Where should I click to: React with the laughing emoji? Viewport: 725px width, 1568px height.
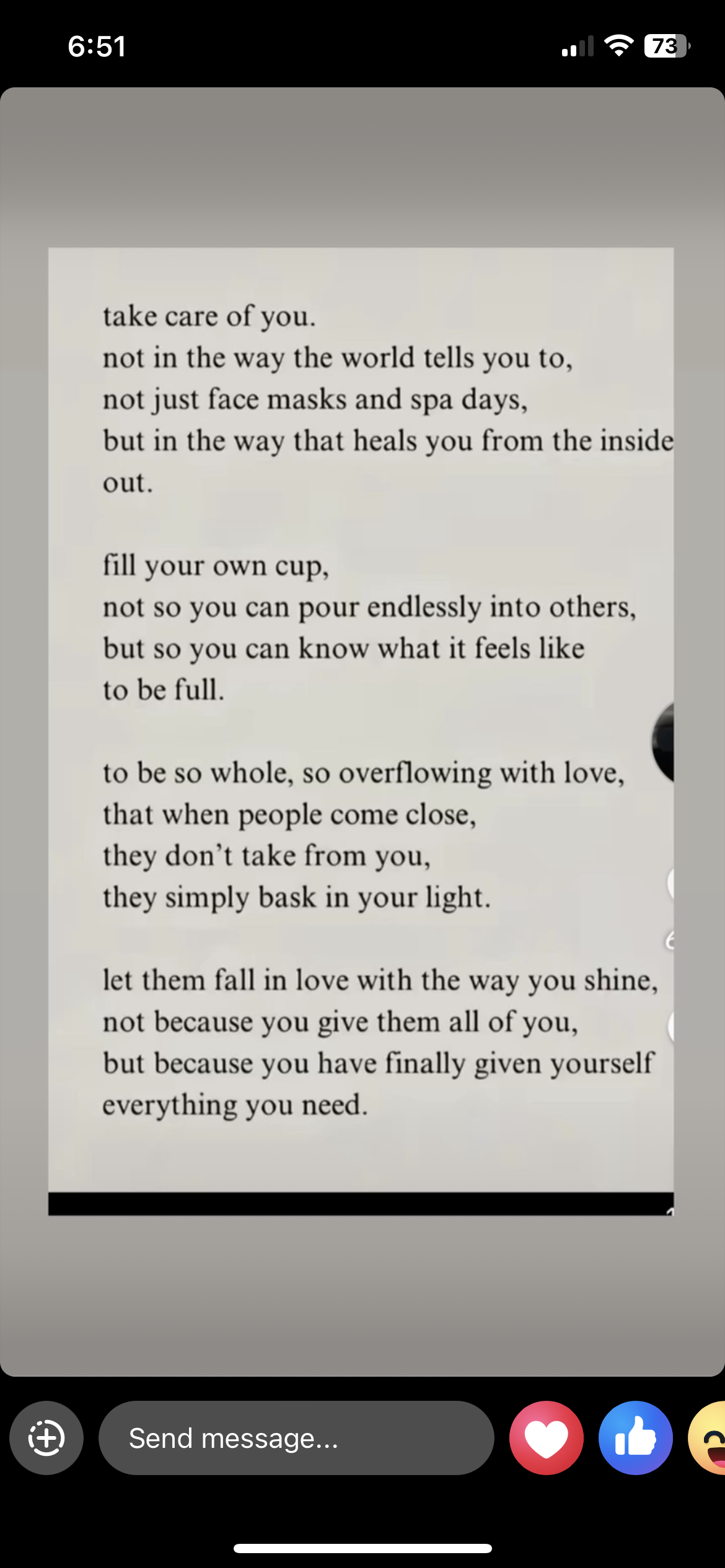point(707,1438)
